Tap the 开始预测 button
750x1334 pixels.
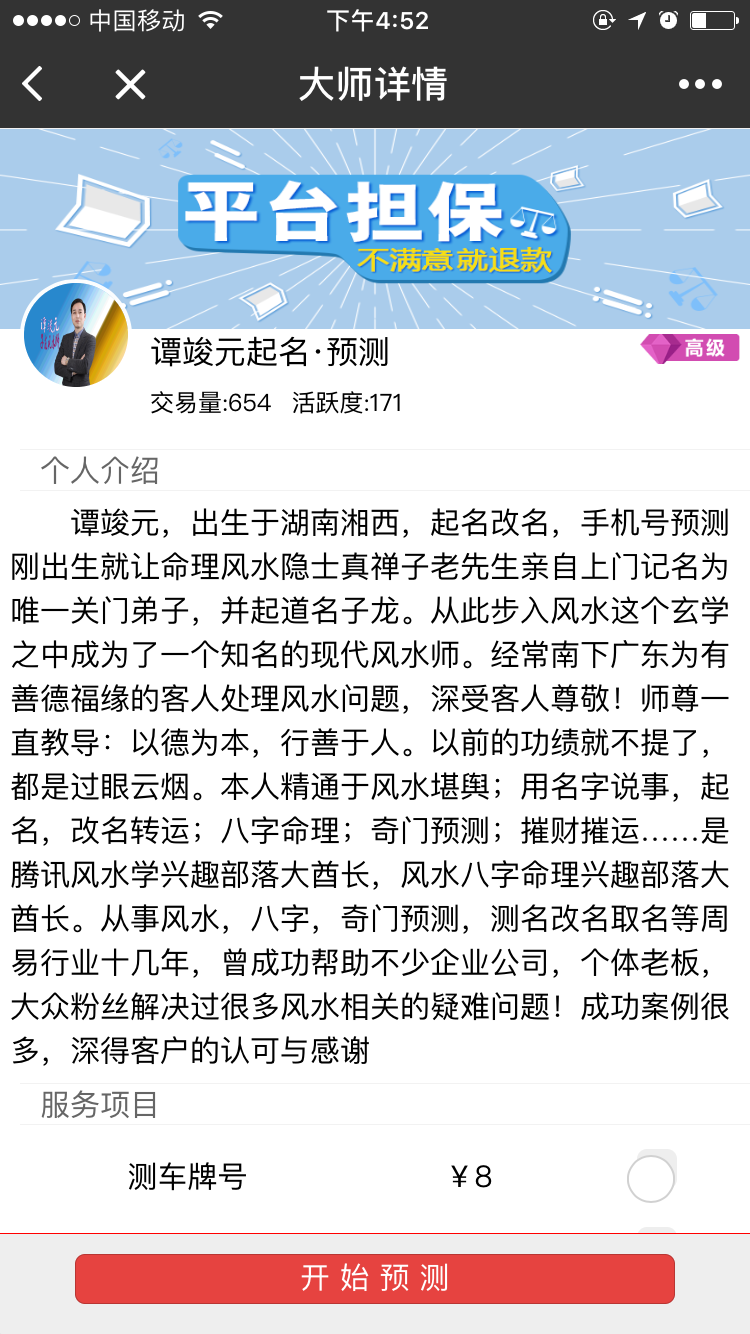[x=375, y=1278]
